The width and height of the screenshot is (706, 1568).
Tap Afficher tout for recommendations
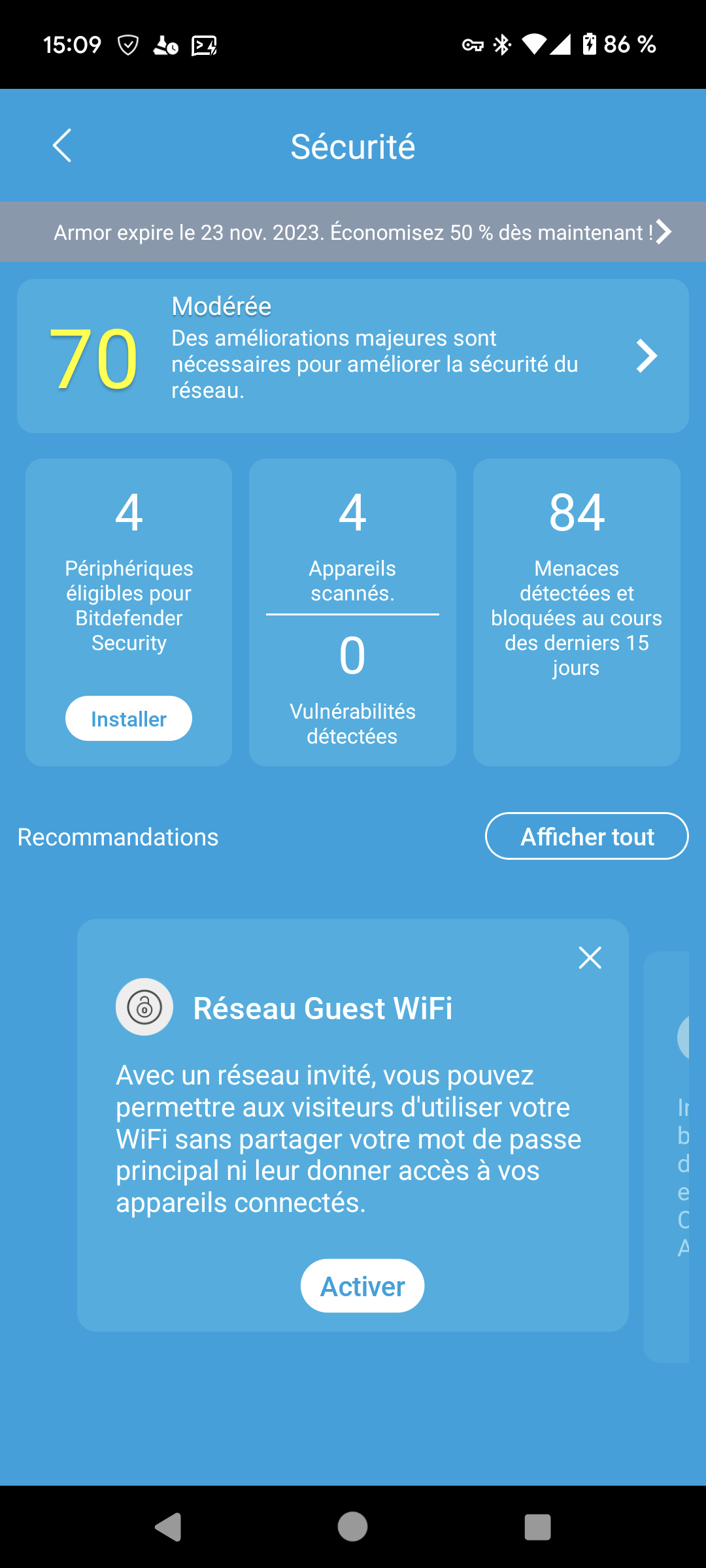coord(587,836)
